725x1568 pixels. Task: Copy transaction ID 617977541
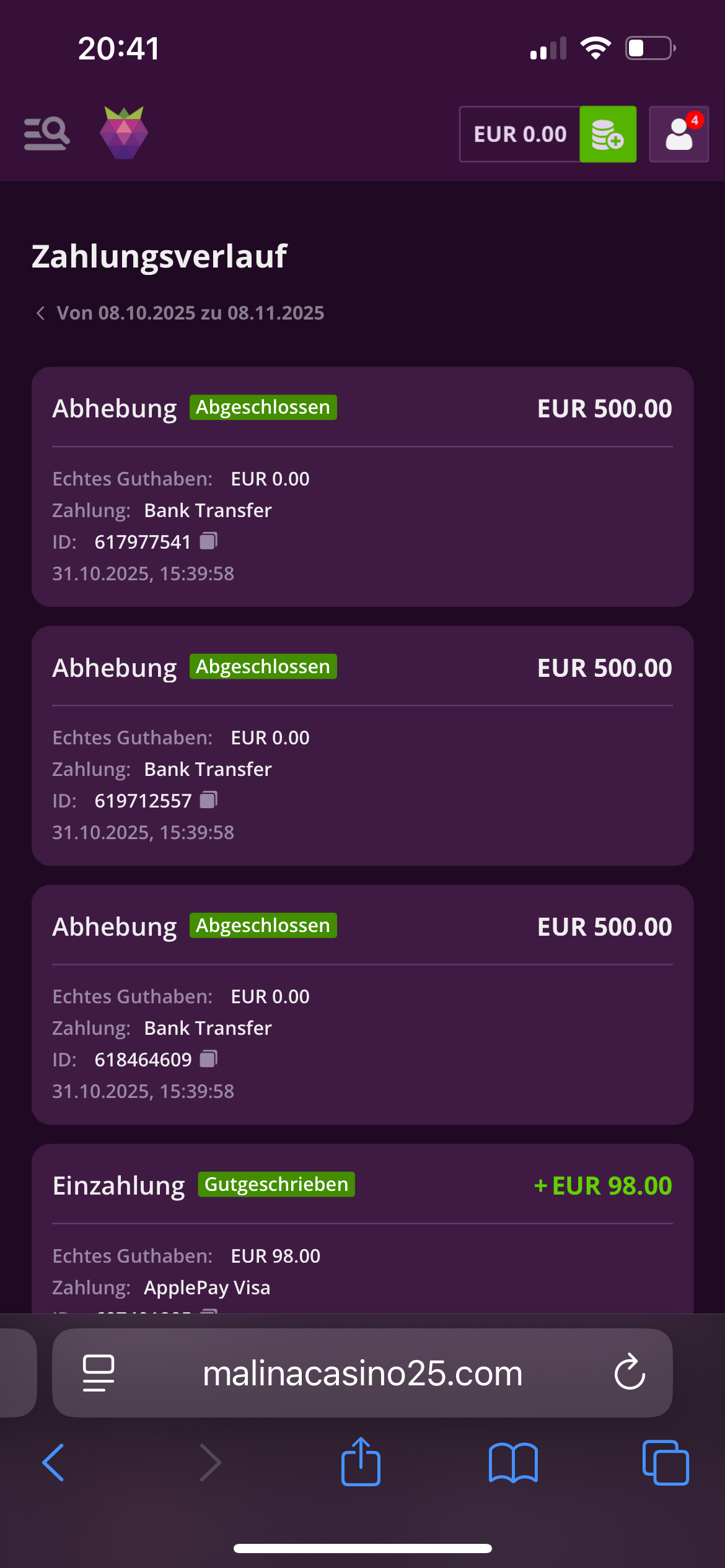pos(209,541)
